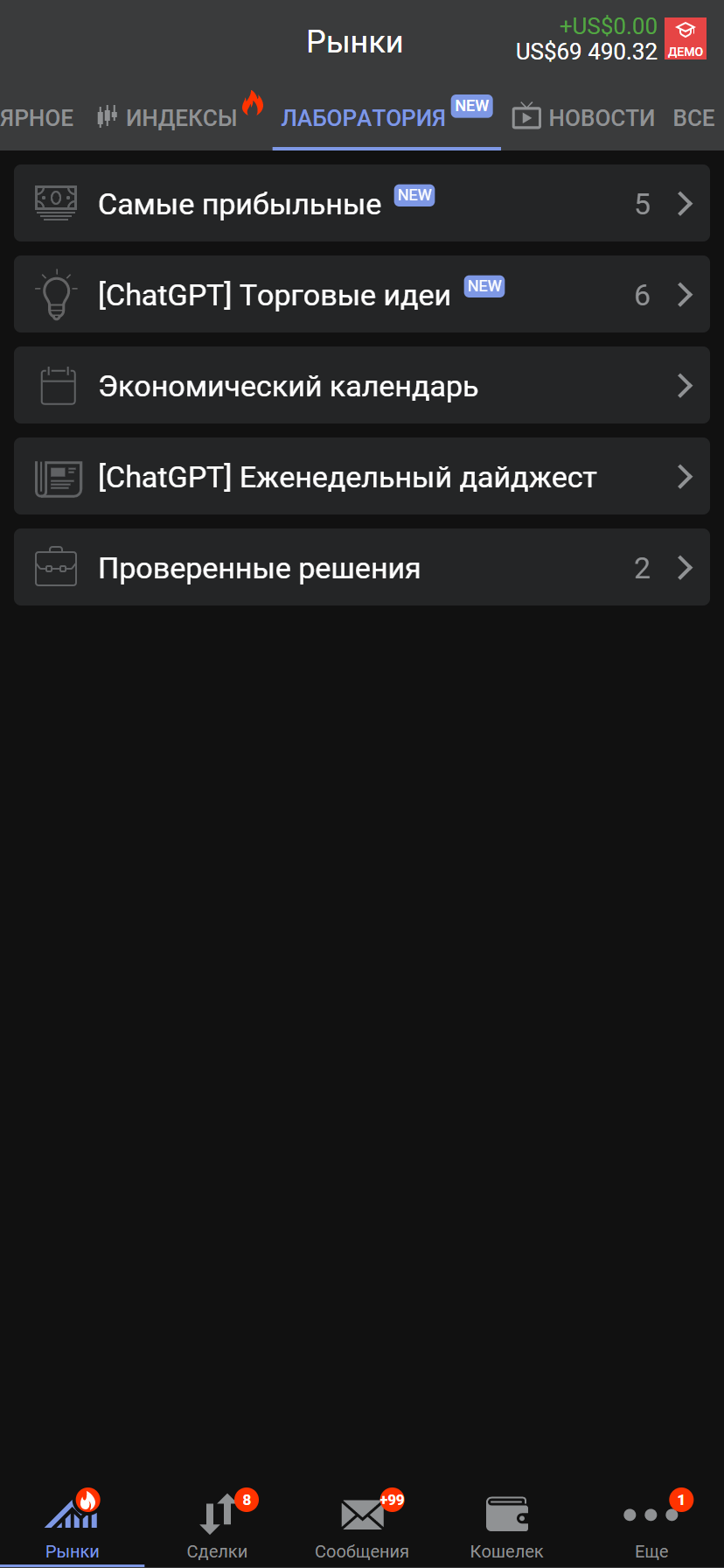The width and height of the screenshot is (724, 1568).
Task: Open Сообщения in bottom navigation
Action: coord(362,1527)
